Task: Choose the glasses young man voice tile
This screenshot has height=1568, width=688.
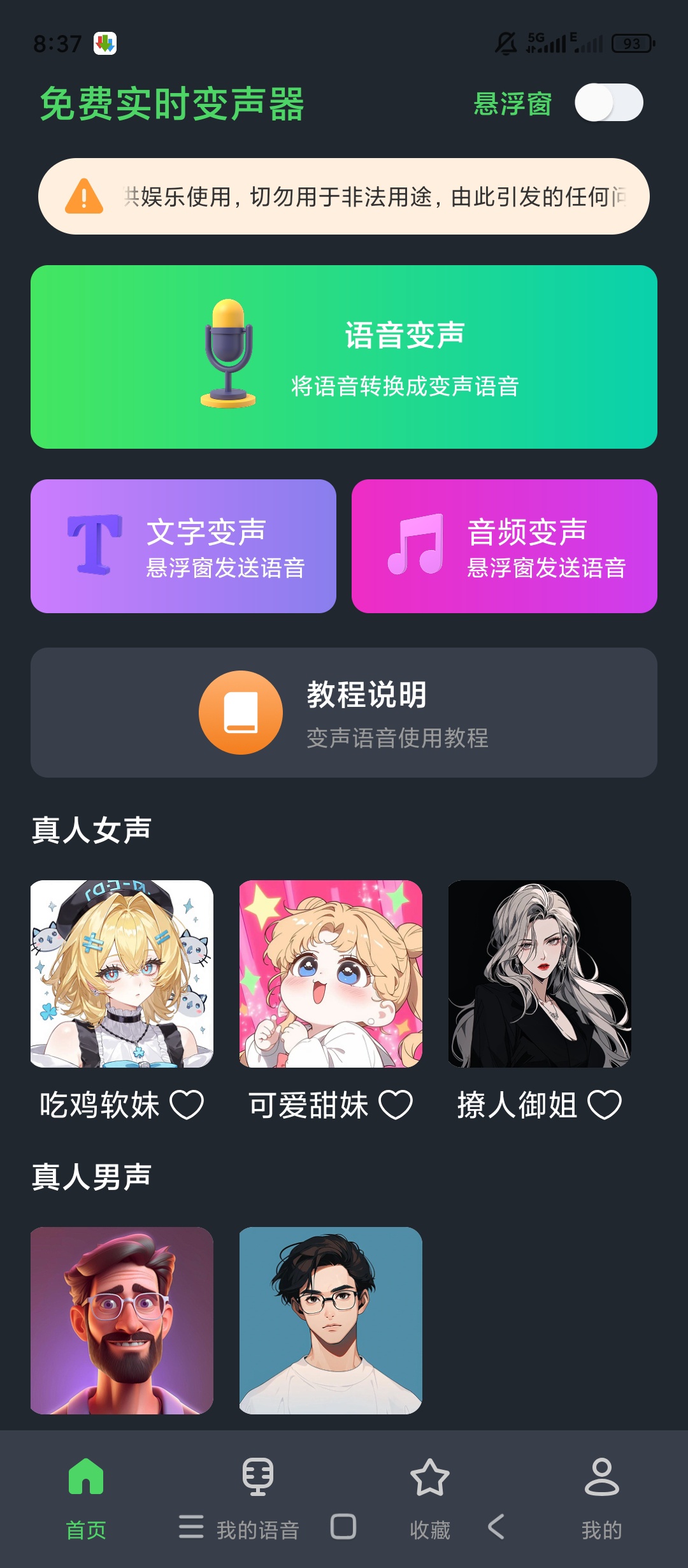Action: point(331,1321)
